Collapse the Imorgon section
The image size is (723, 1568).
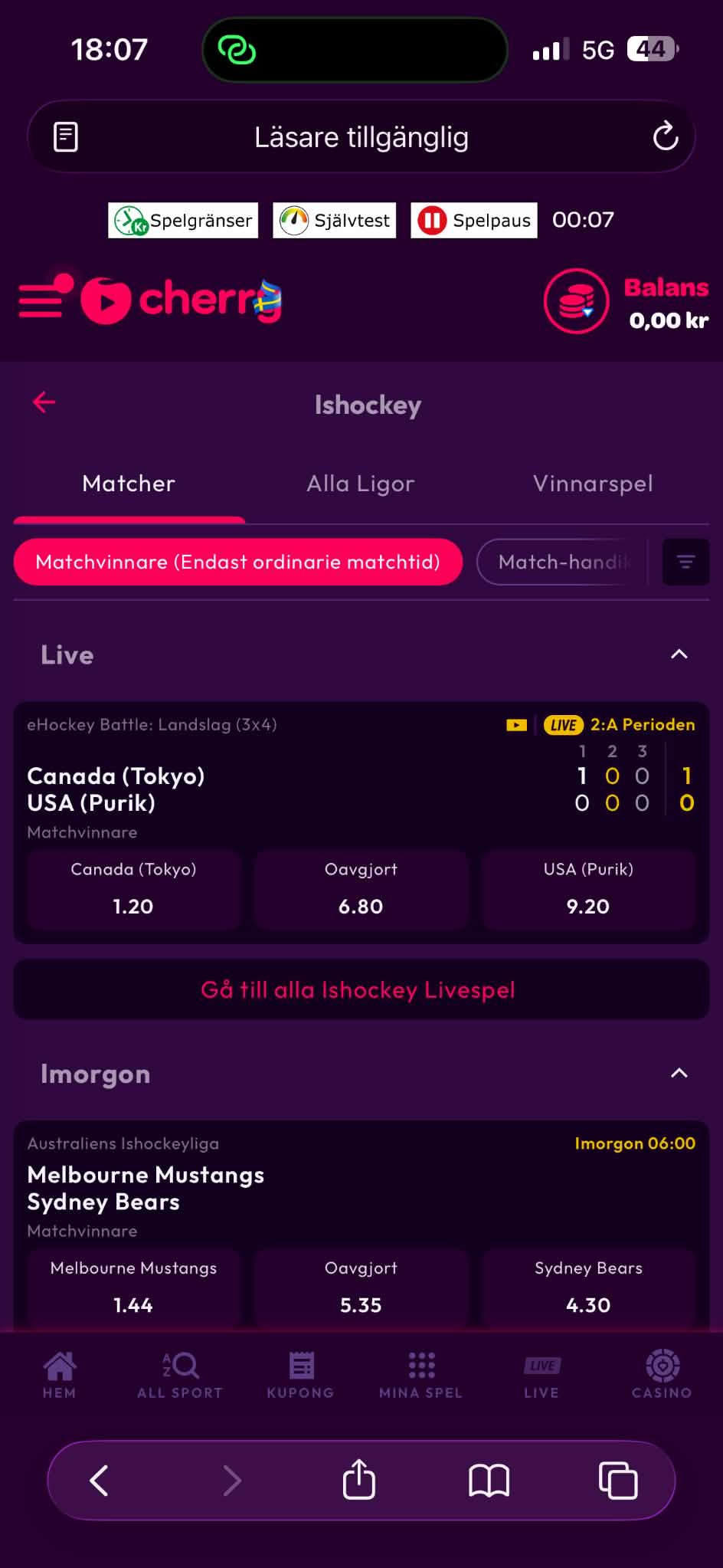pos(679,1073)
